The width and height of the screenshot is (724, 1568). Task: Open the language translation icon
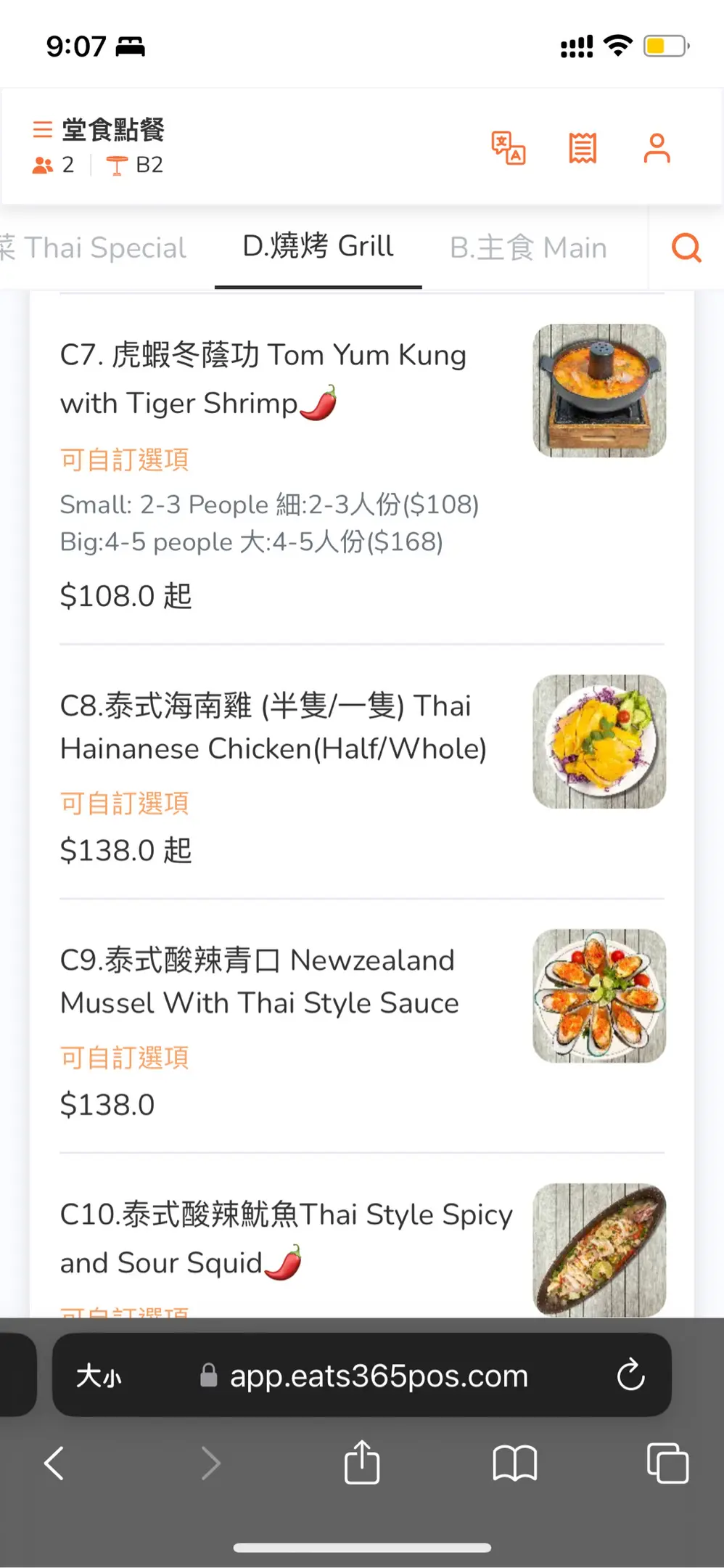pyautogui.click(x=509, y=148)
